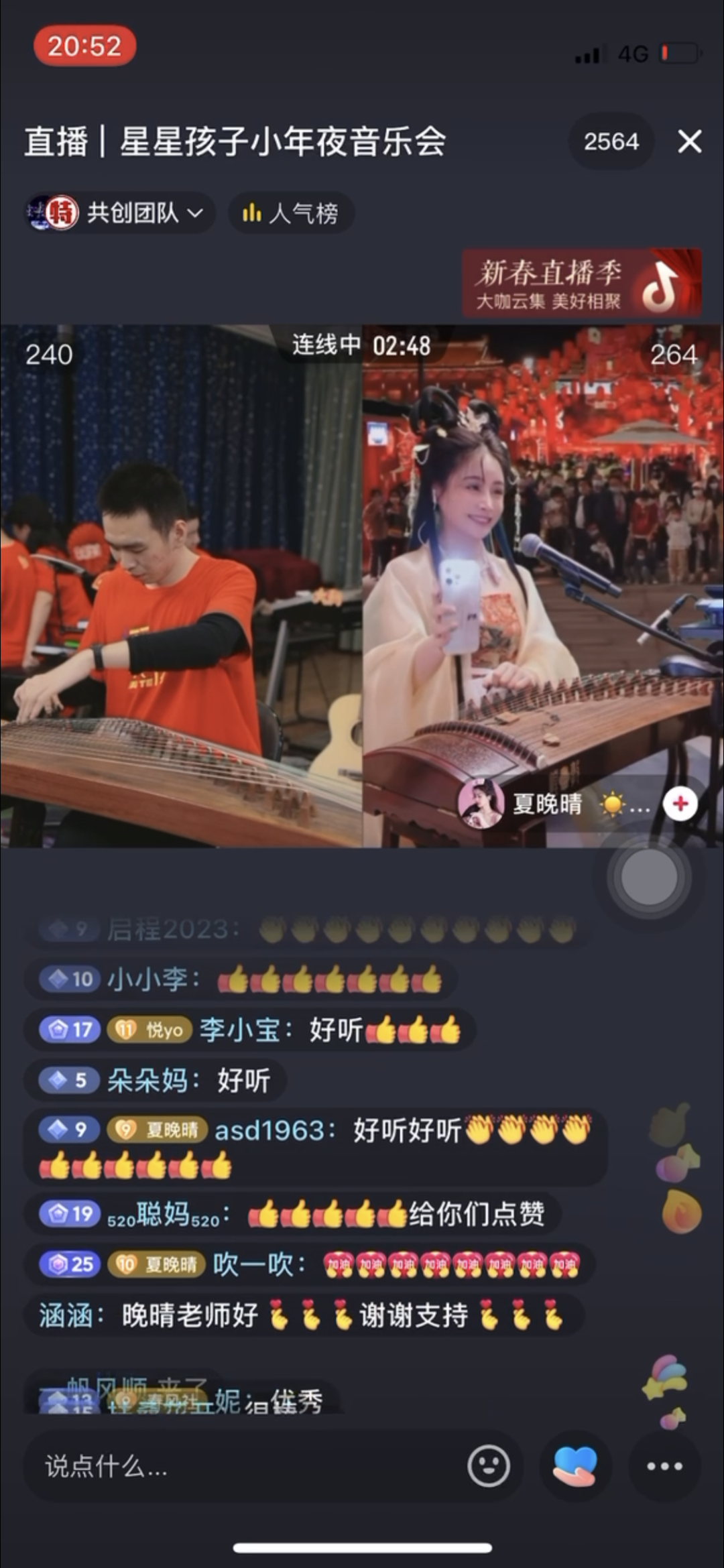Image resolution: width=724 pixels, height=1568 pixels.
Task: Open the 新春直播季 banner
Action: click(x=581, y=282)
